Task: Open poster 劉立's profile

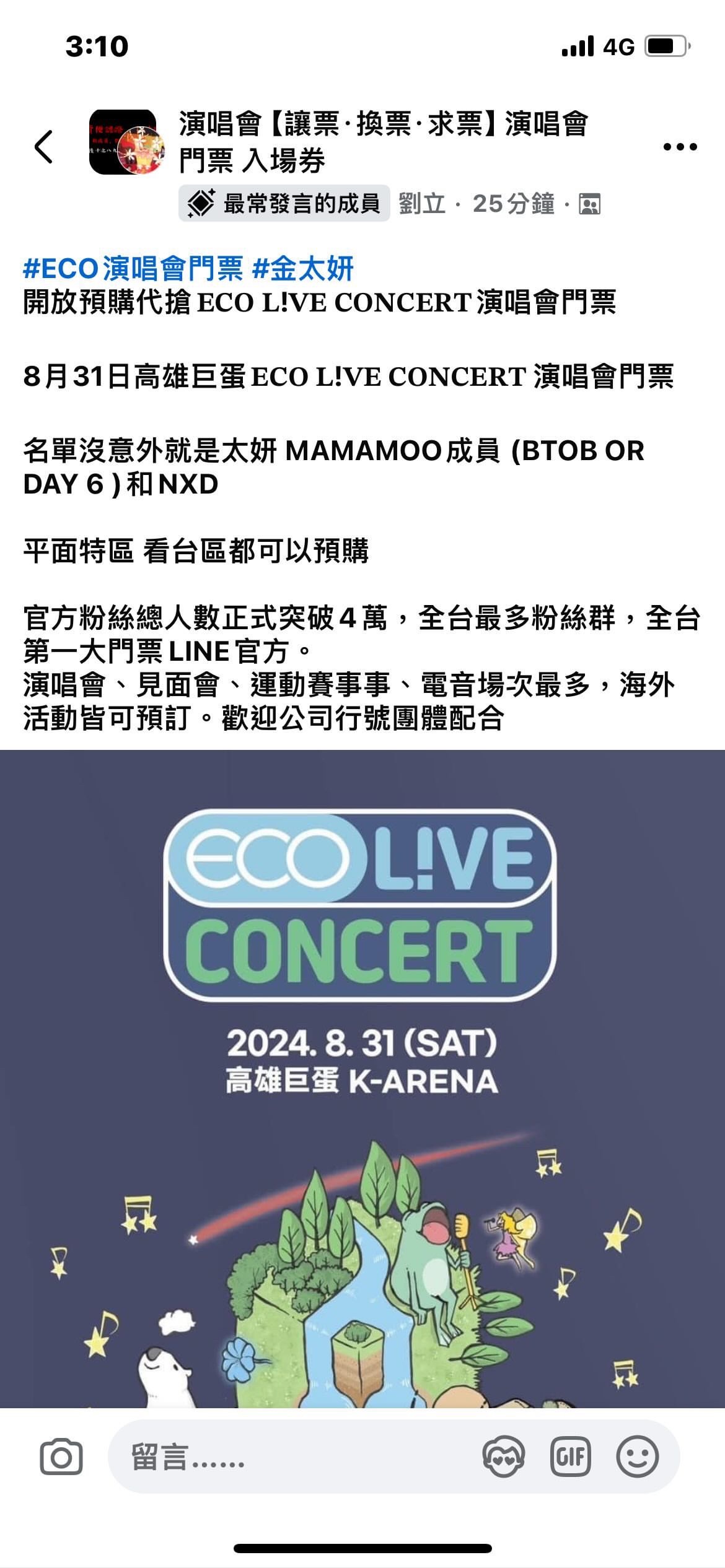Action: (421, 204)
